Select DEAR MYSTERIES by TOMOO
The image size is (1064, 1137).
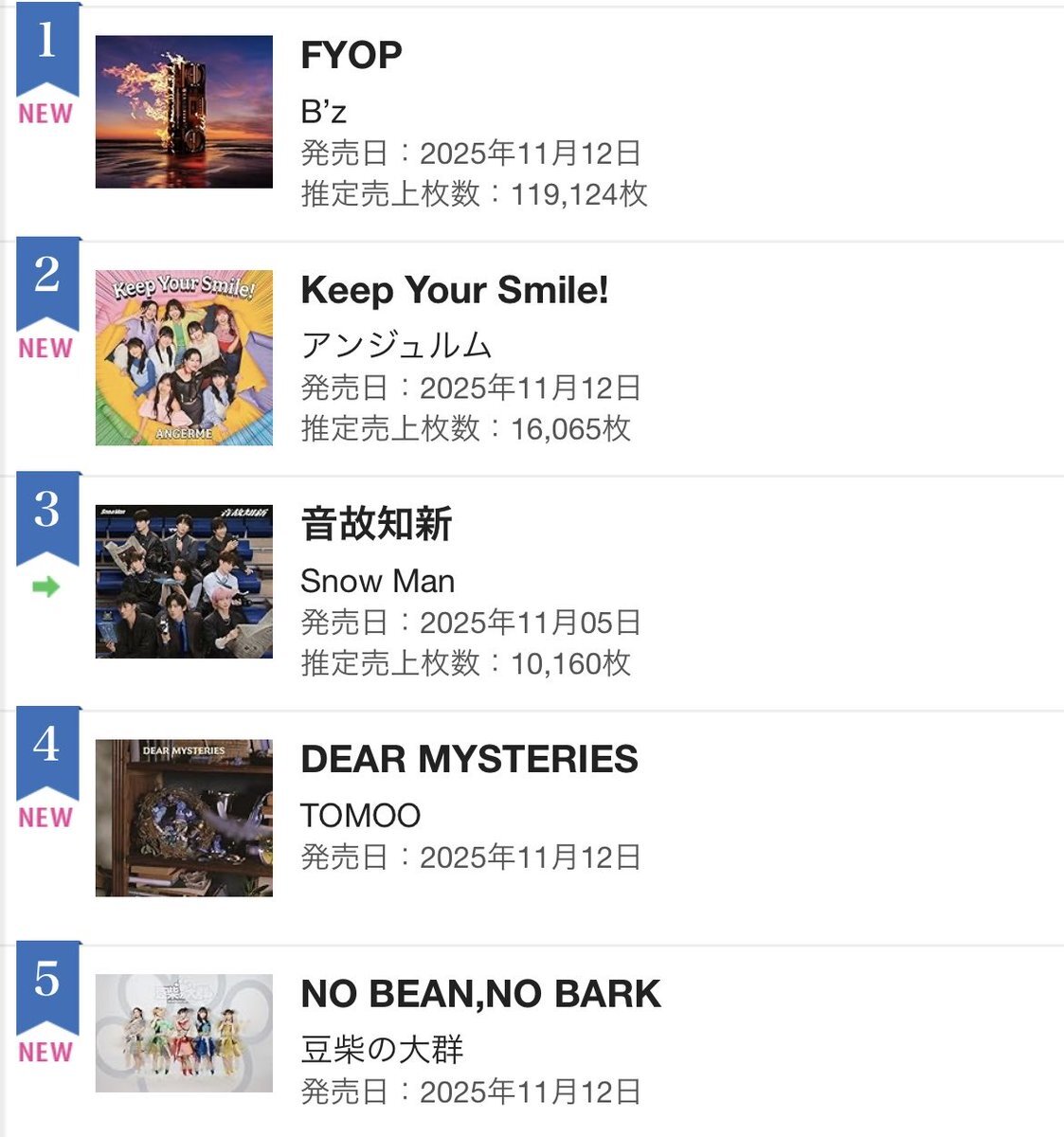[469, 759]
